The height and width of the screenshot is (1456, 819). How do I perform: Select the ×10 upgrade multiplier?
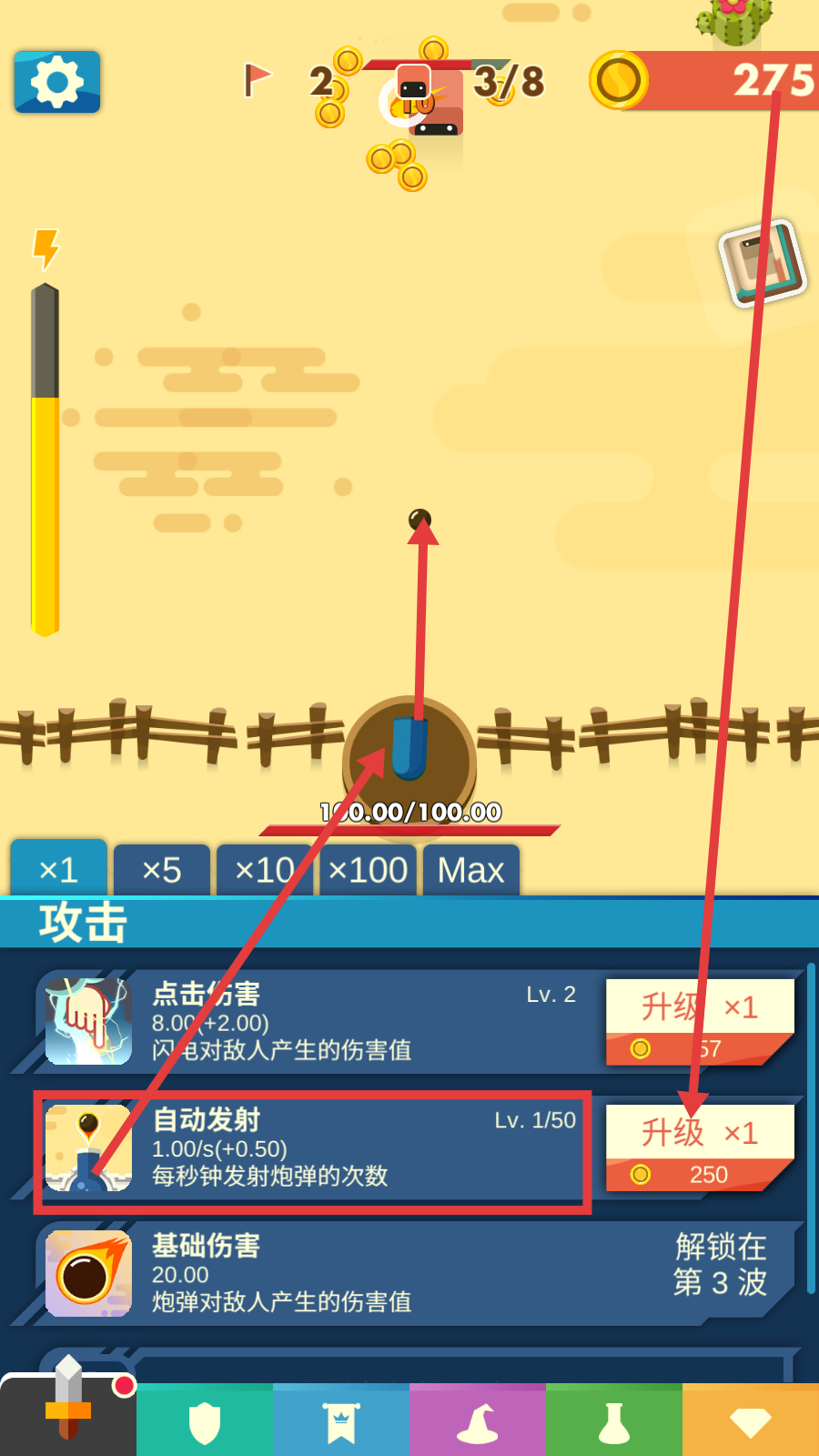264,870
